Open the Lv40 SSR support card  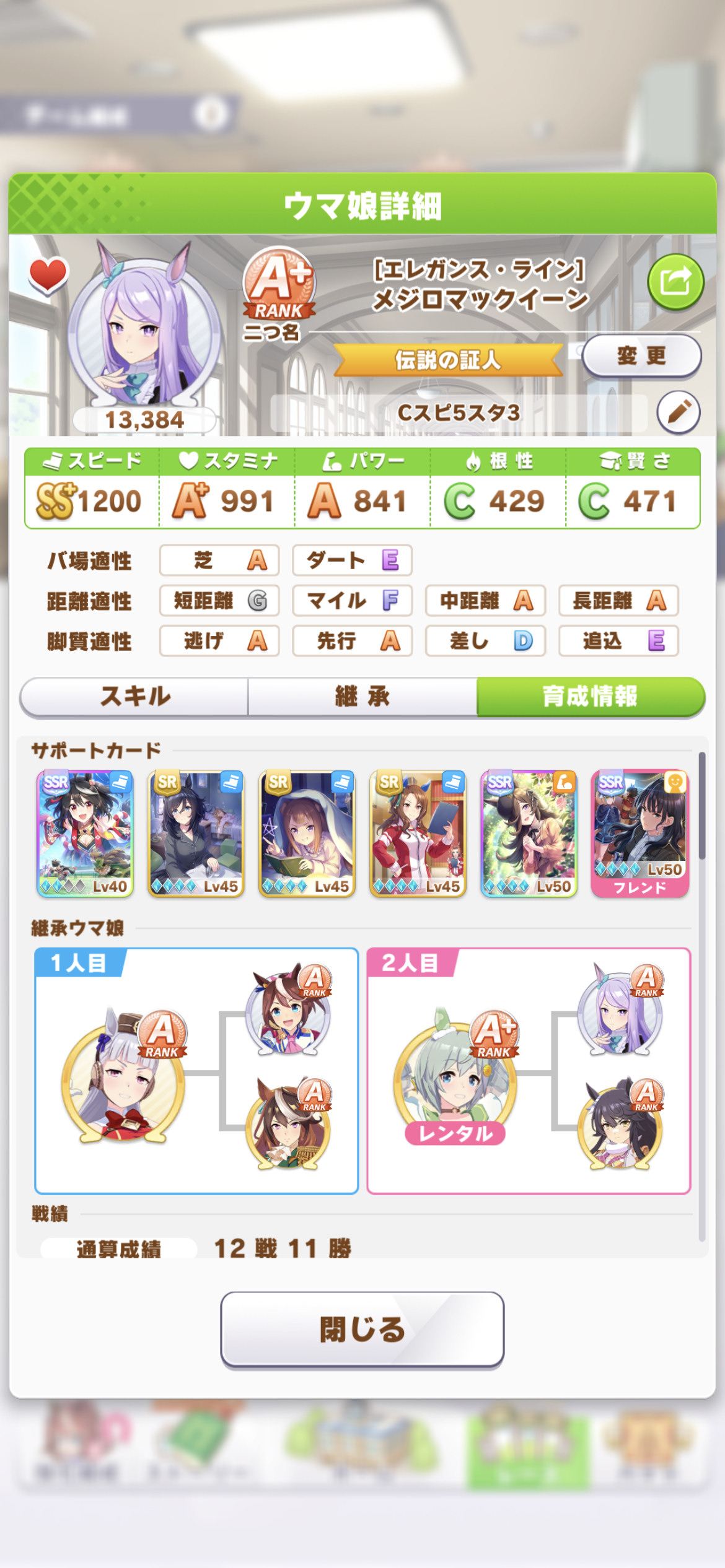(x=85, y=834)
